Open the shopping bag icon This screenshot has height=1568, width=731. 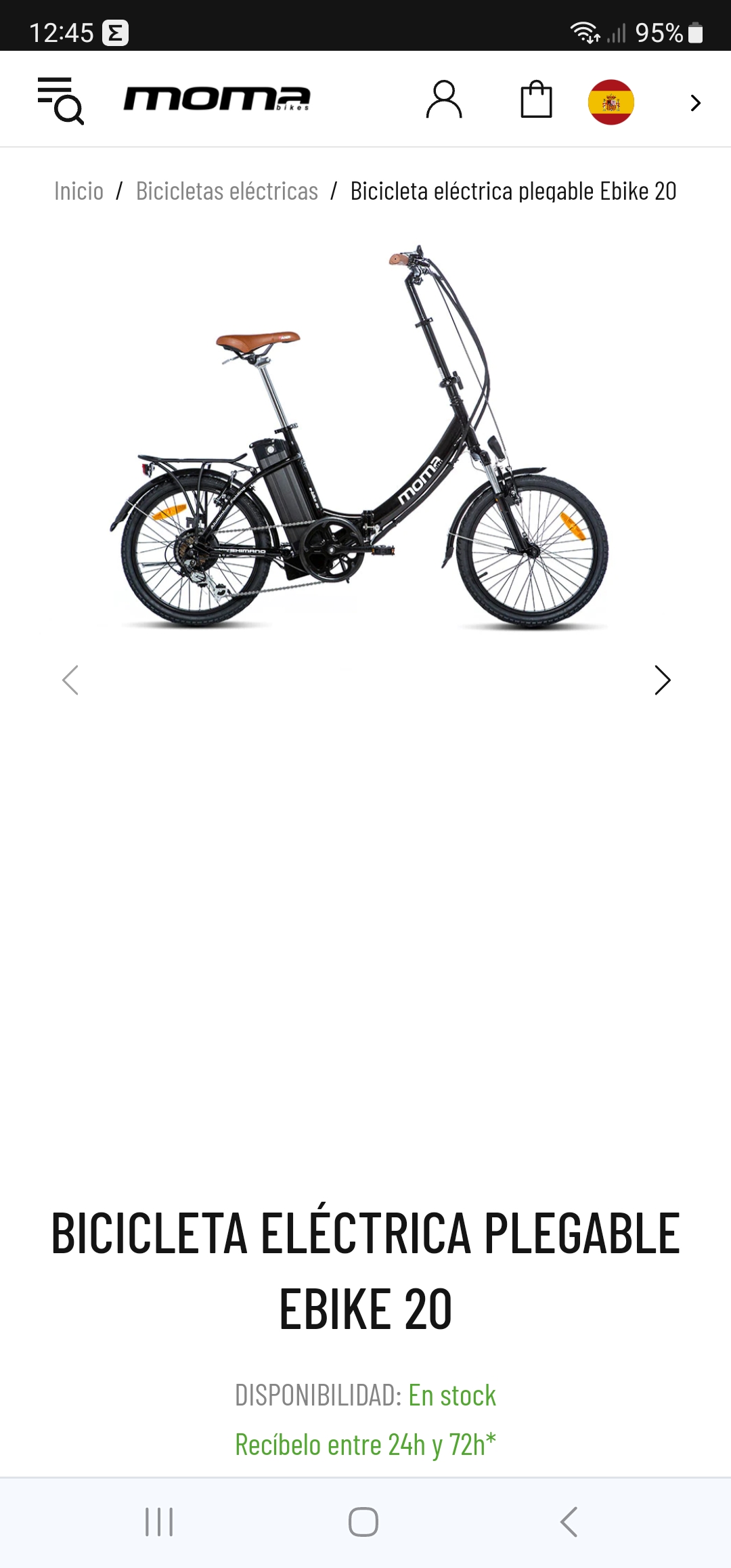(535, 100)
